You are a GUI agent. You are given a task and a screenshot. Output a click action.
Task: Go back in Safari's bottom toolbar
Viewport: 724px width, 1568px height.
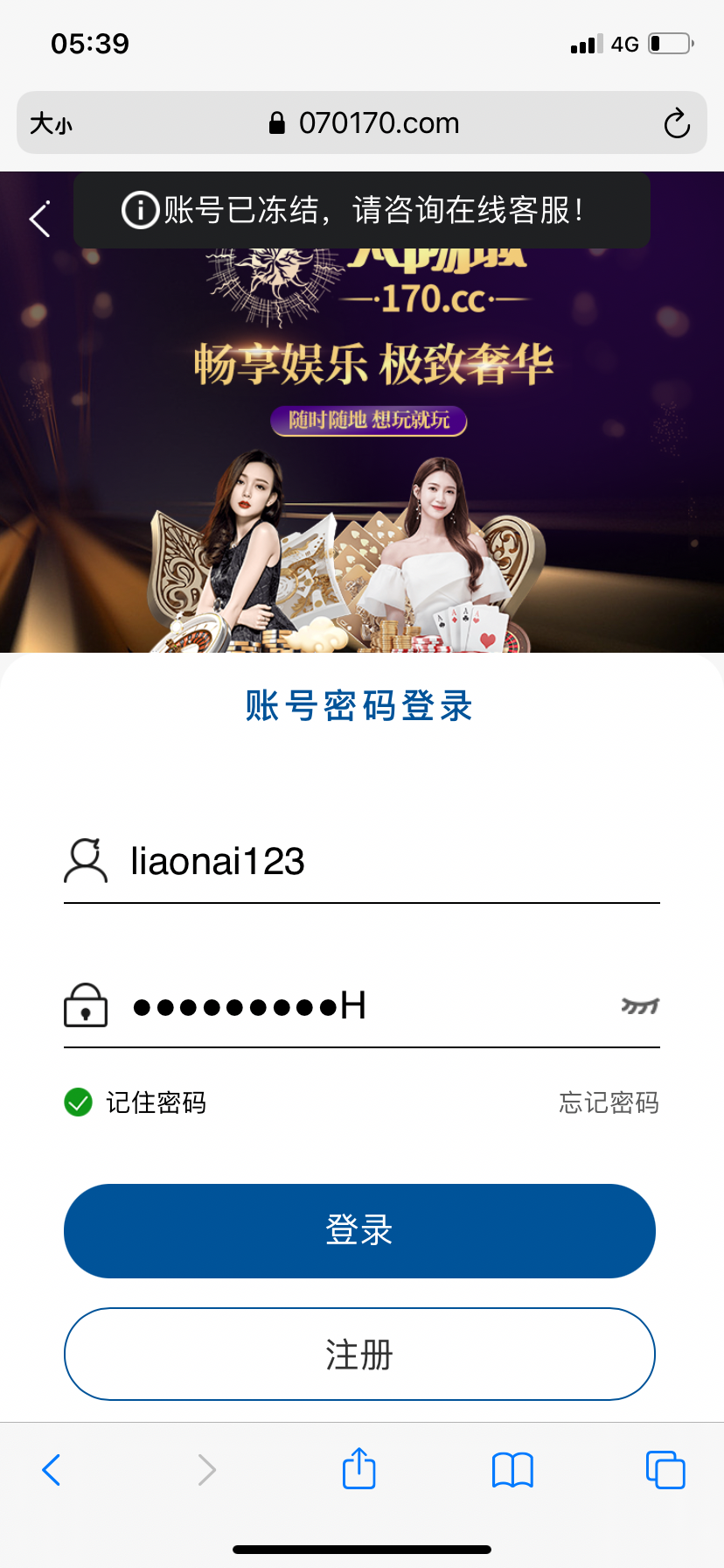[52, 1470]
